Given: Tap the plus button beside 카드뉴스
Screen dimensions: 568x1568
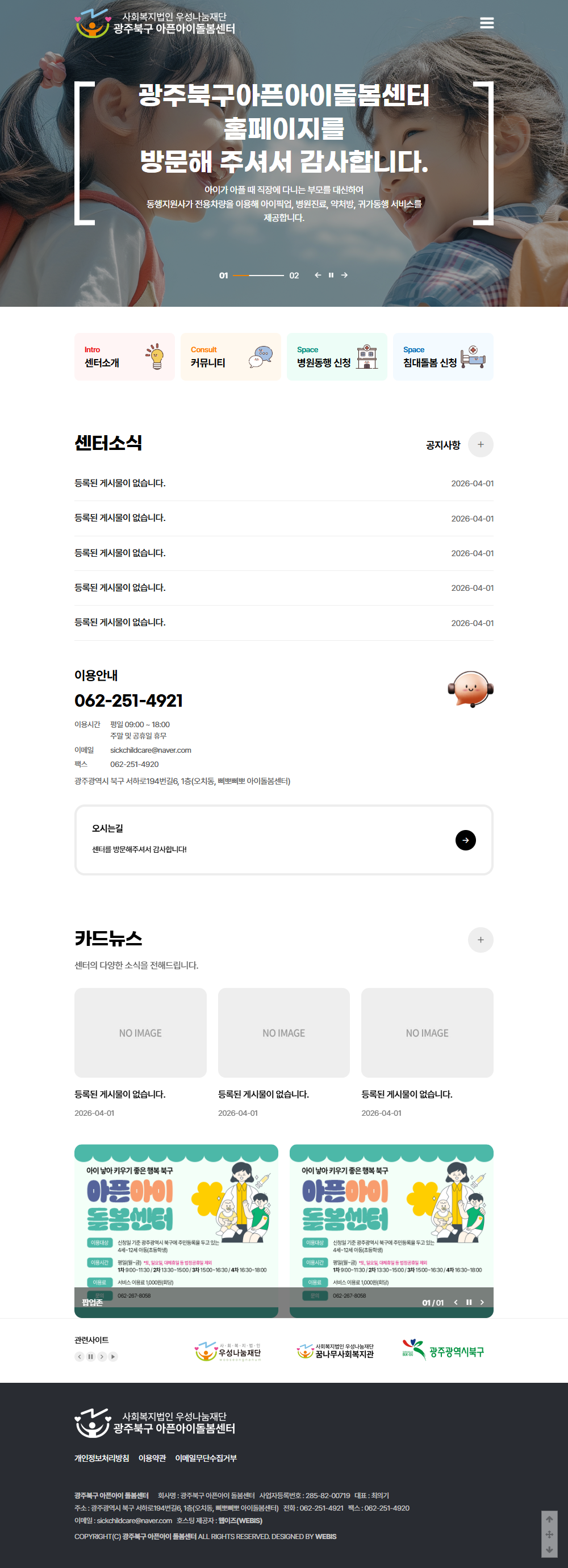Looking at the screenshot, I should (x=481, y=940).
